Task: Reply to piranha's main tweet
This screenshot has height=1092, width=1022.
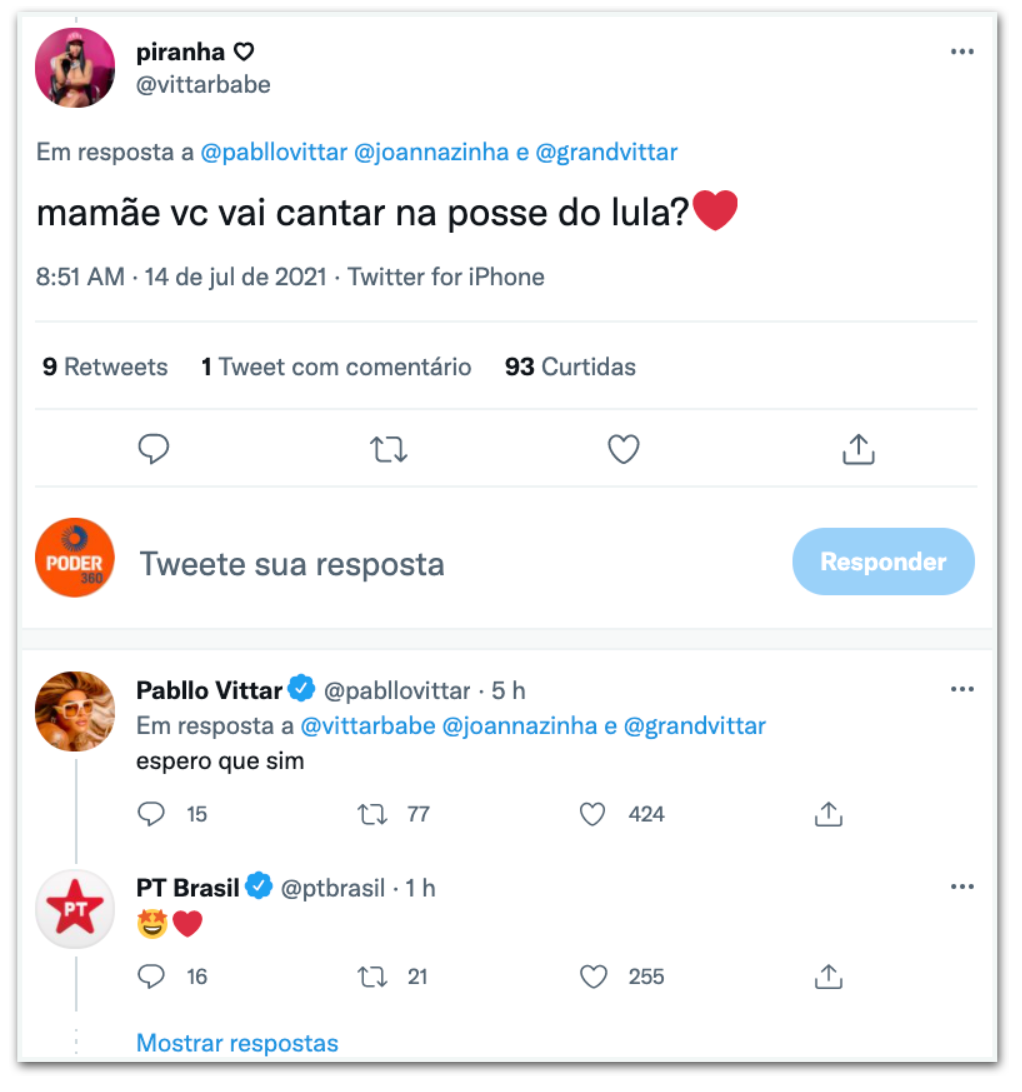Action: coord(153,450)
